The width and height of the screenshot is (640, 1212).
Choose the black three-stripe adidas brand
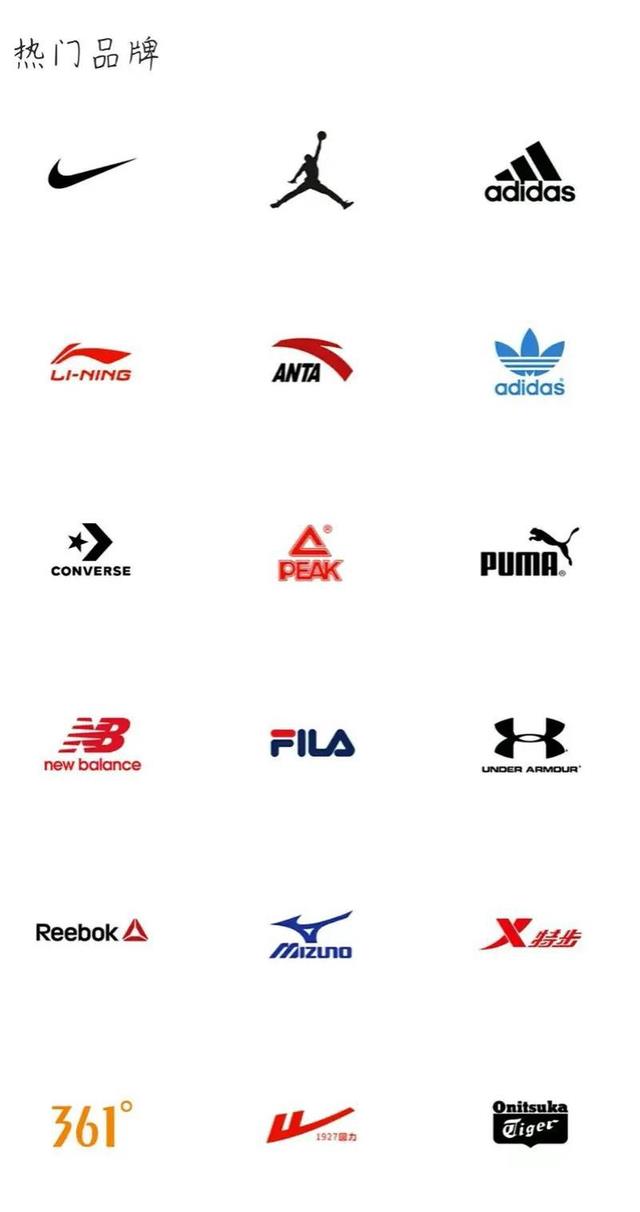(530, 173)
